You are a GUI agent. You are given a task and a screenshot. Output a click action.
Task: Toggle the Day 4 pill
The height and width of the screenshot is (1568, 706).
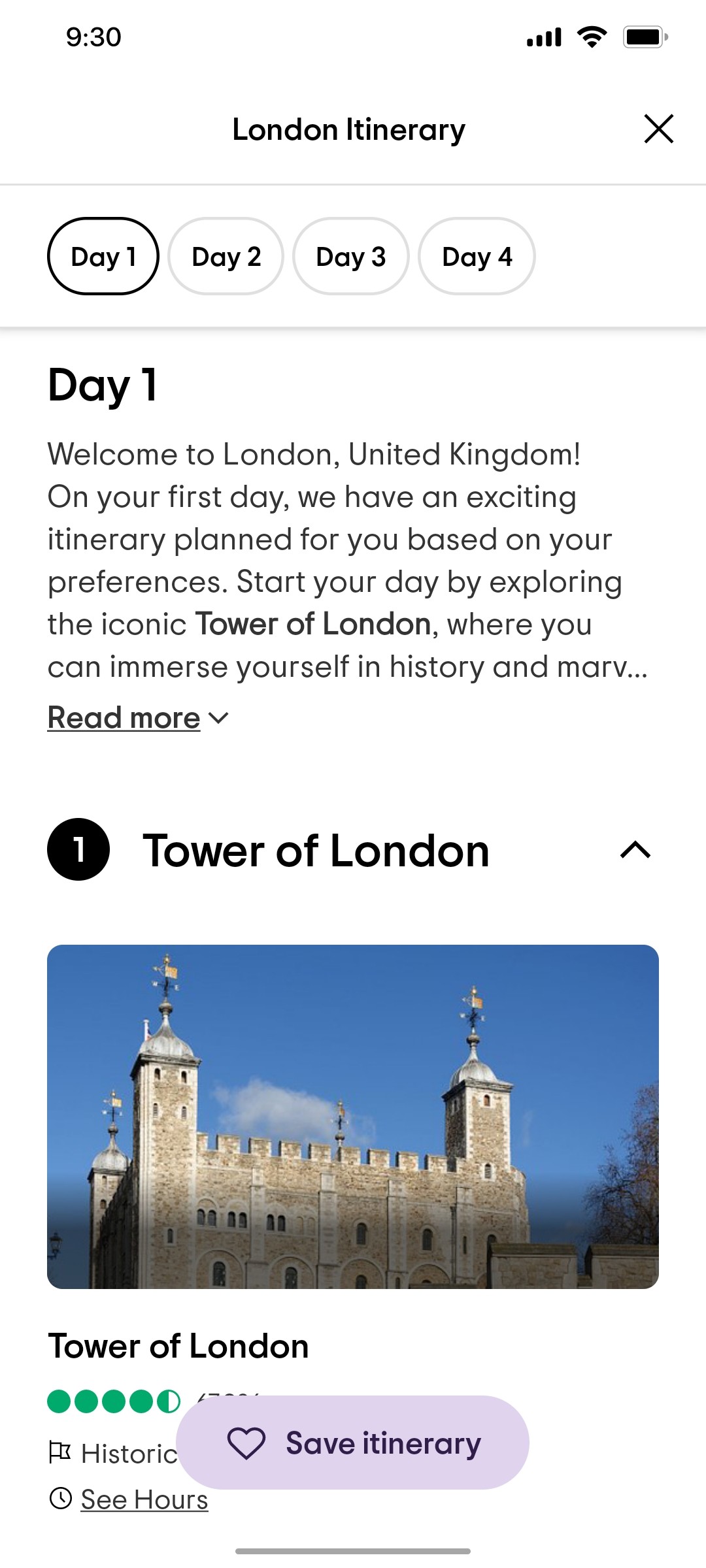pos(477,256)
